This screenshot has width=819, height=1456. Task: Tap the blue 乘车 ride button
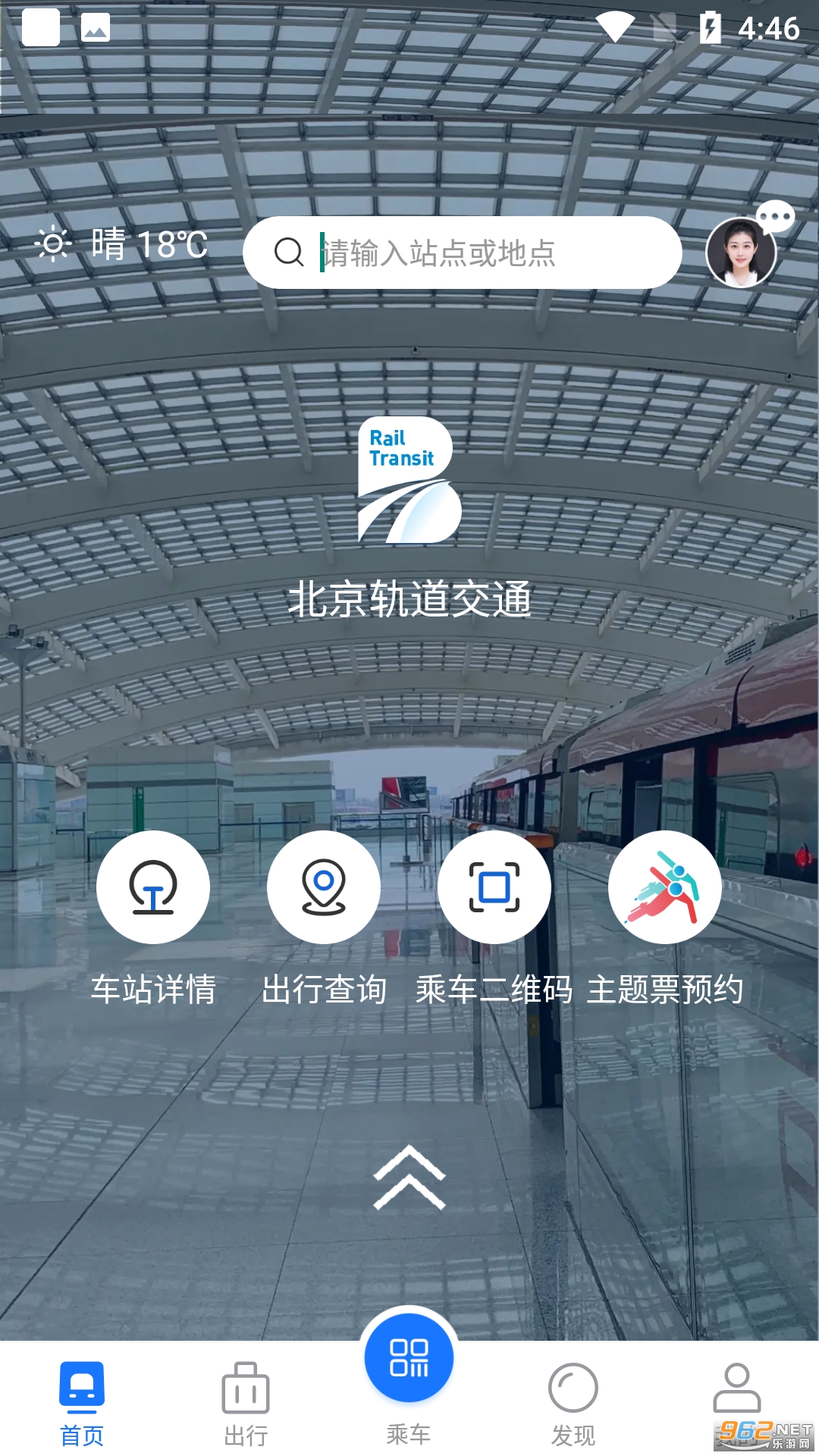[x=409, y=1359]
